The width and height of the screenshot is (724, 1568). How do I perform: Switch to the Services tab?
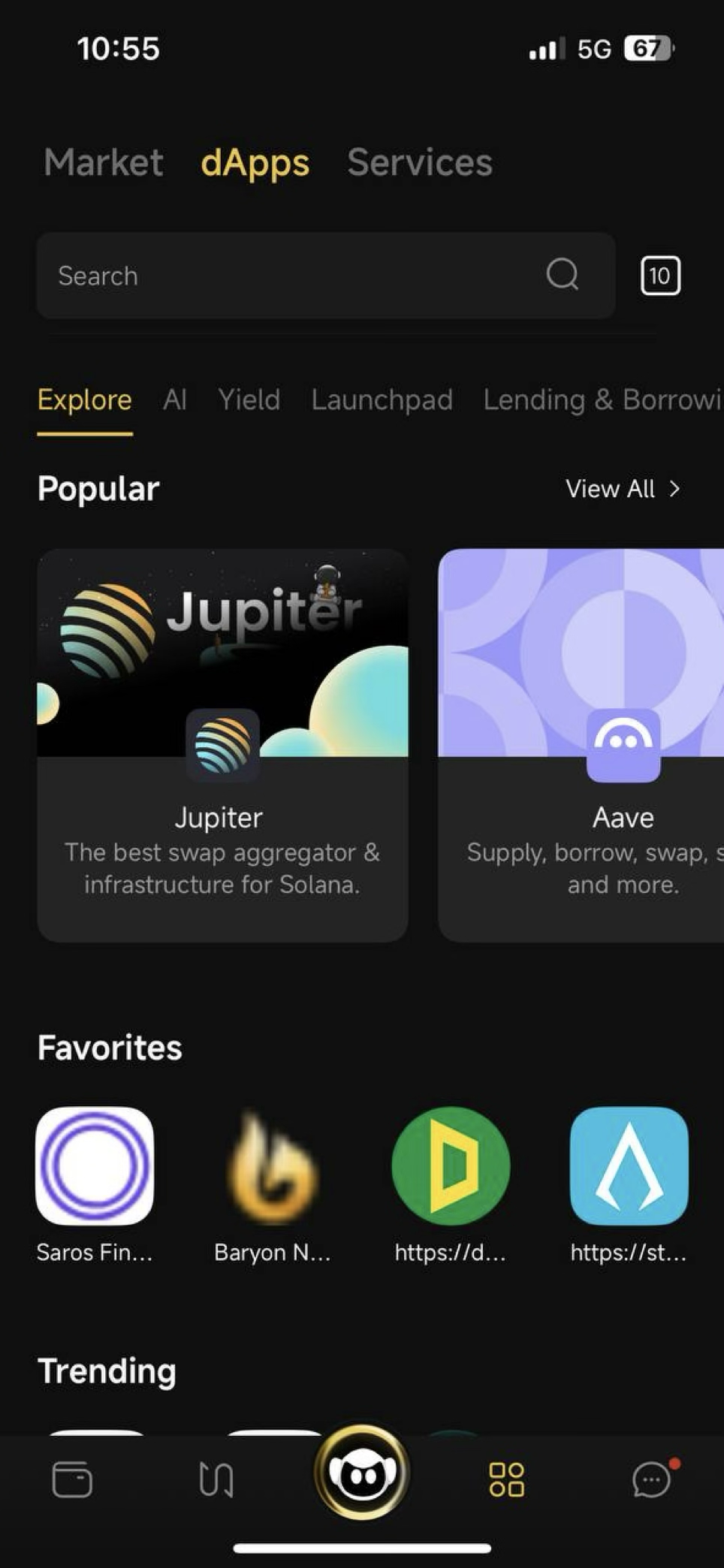click(419, 162)
